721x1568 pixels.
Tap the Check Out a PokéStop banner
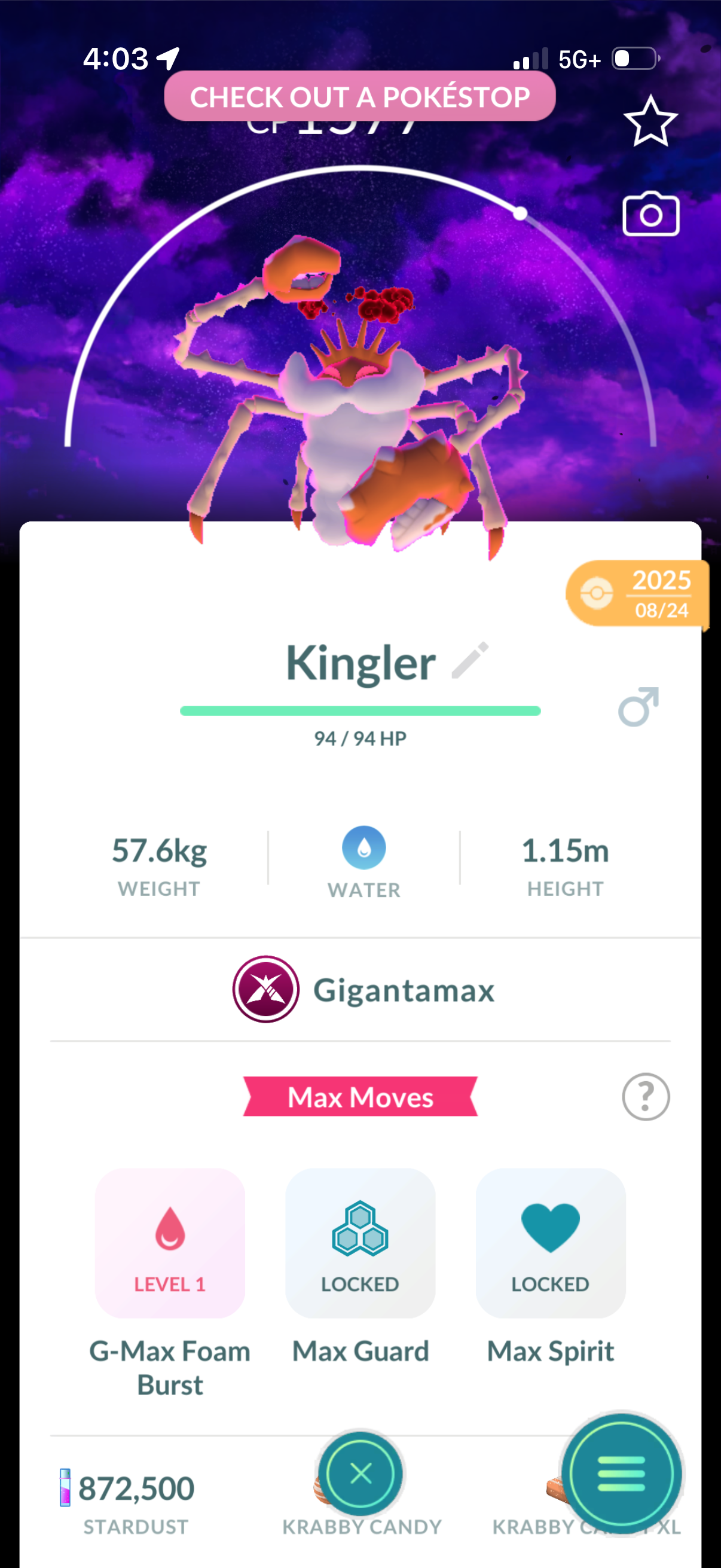tap(359, 97)
